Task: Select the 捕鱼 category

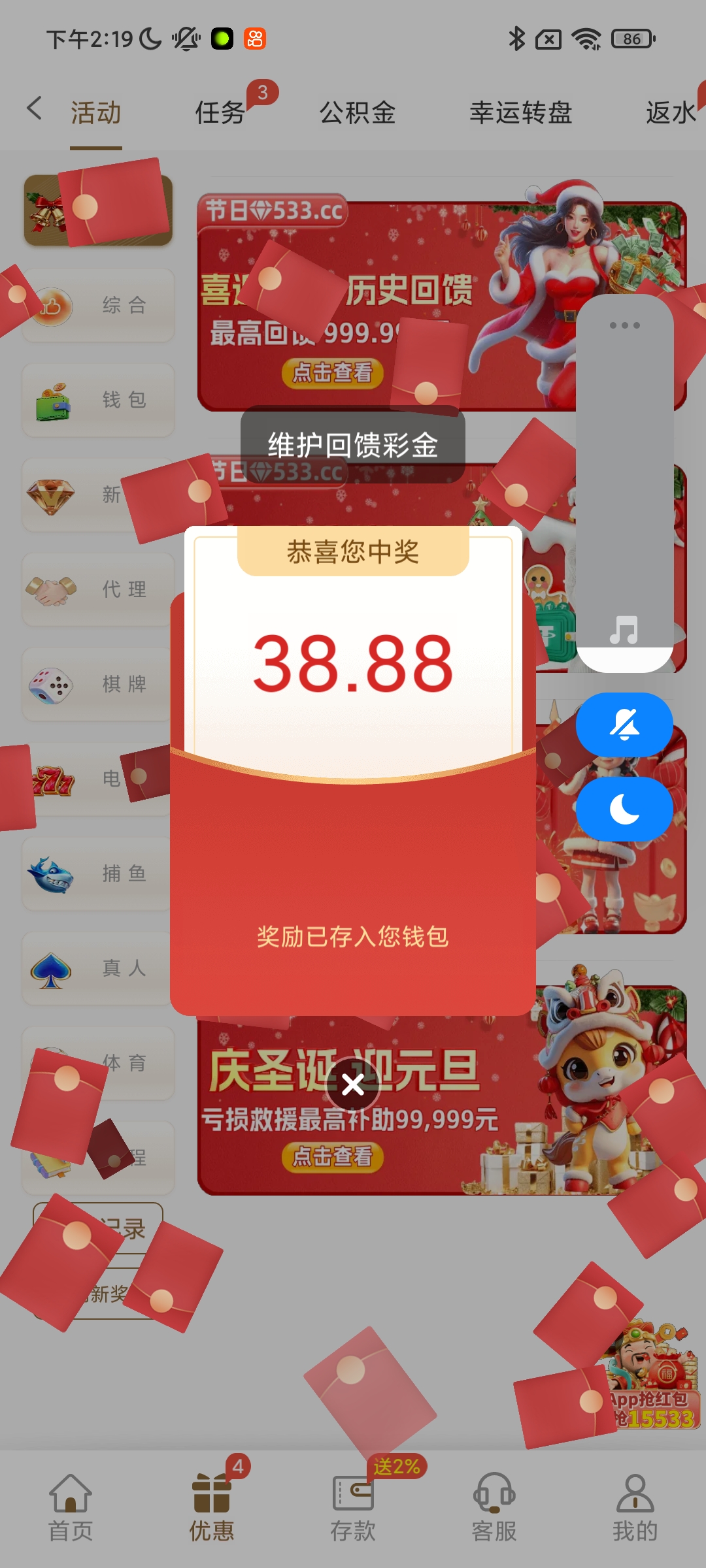Action: pos(98,874)
